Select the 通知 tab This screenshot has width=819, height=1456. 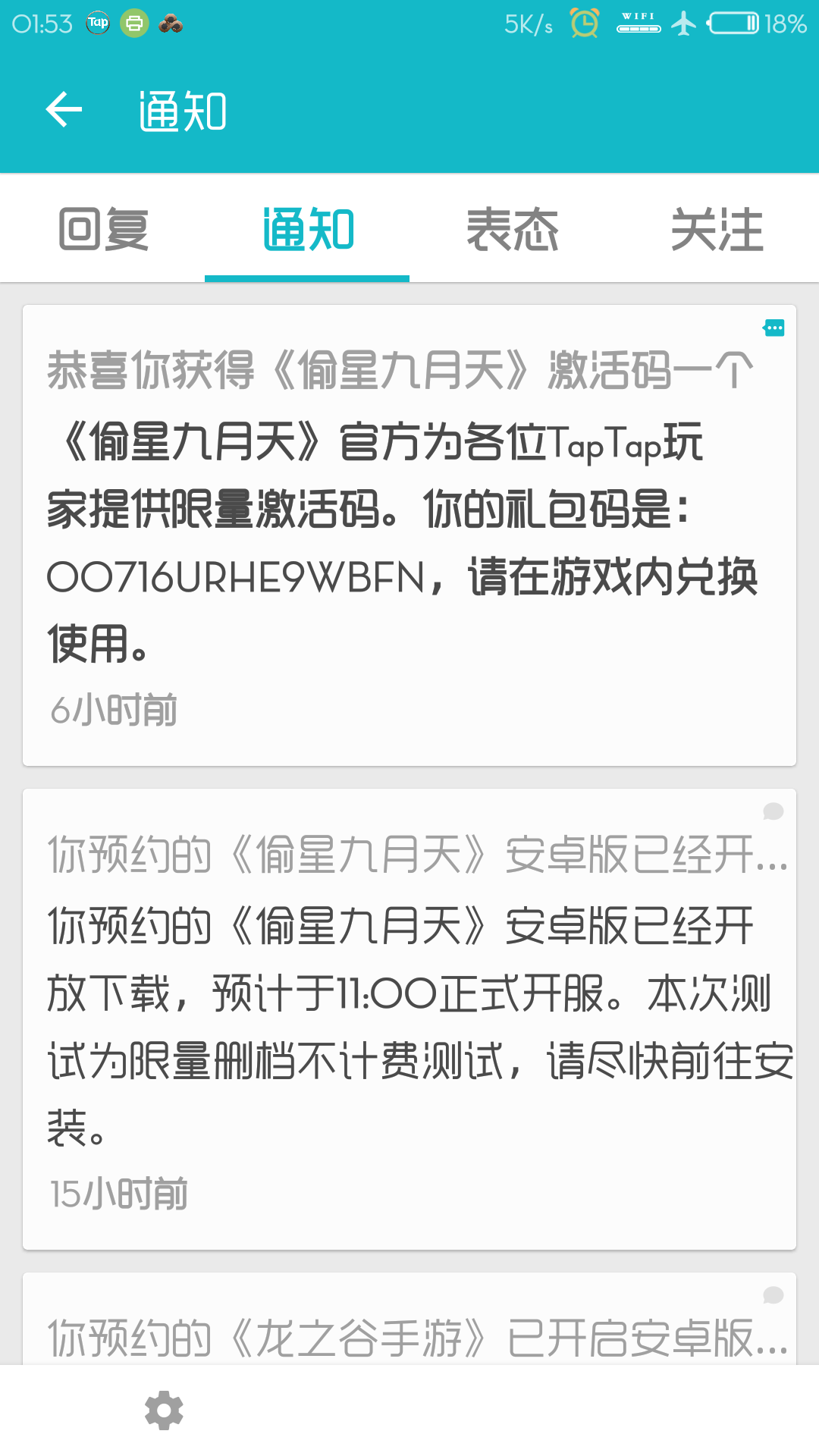pyautogui.click(x=308, y=228)
